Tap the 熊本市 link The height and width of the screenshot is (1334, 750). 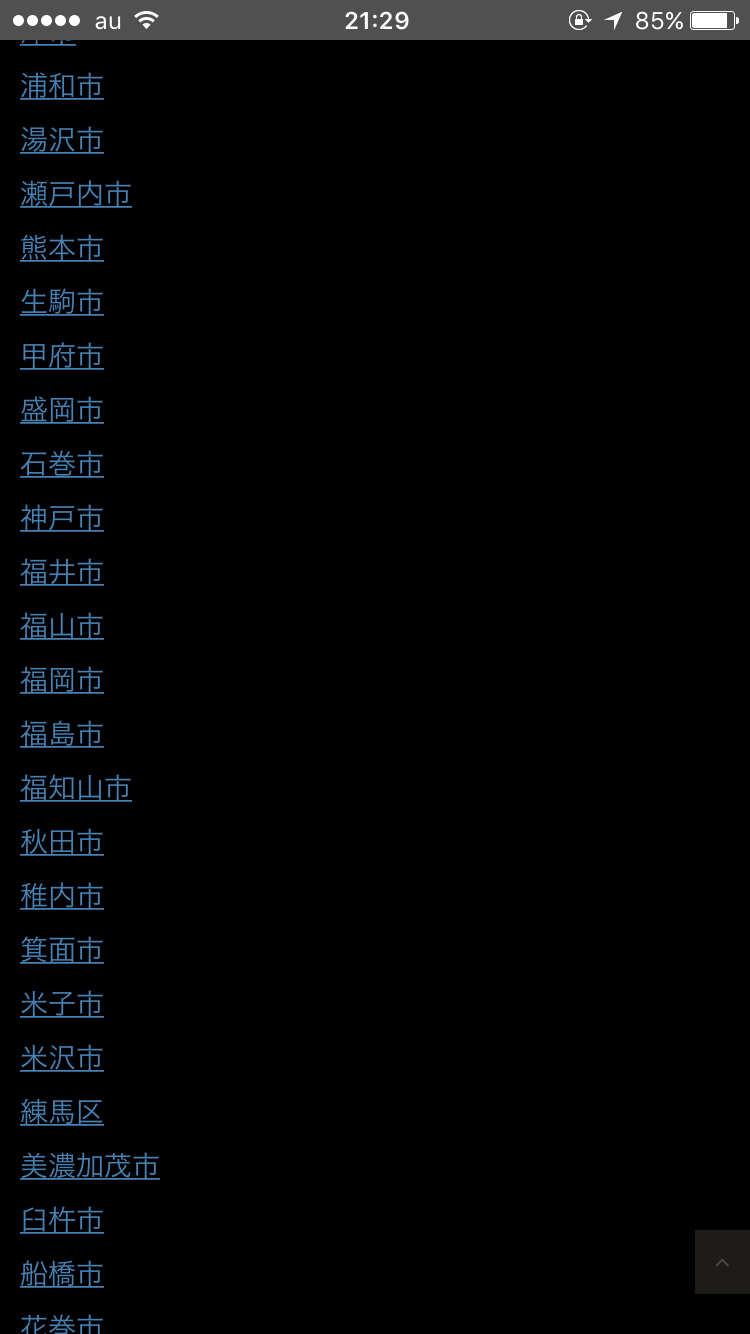click(x=62, y=249)
